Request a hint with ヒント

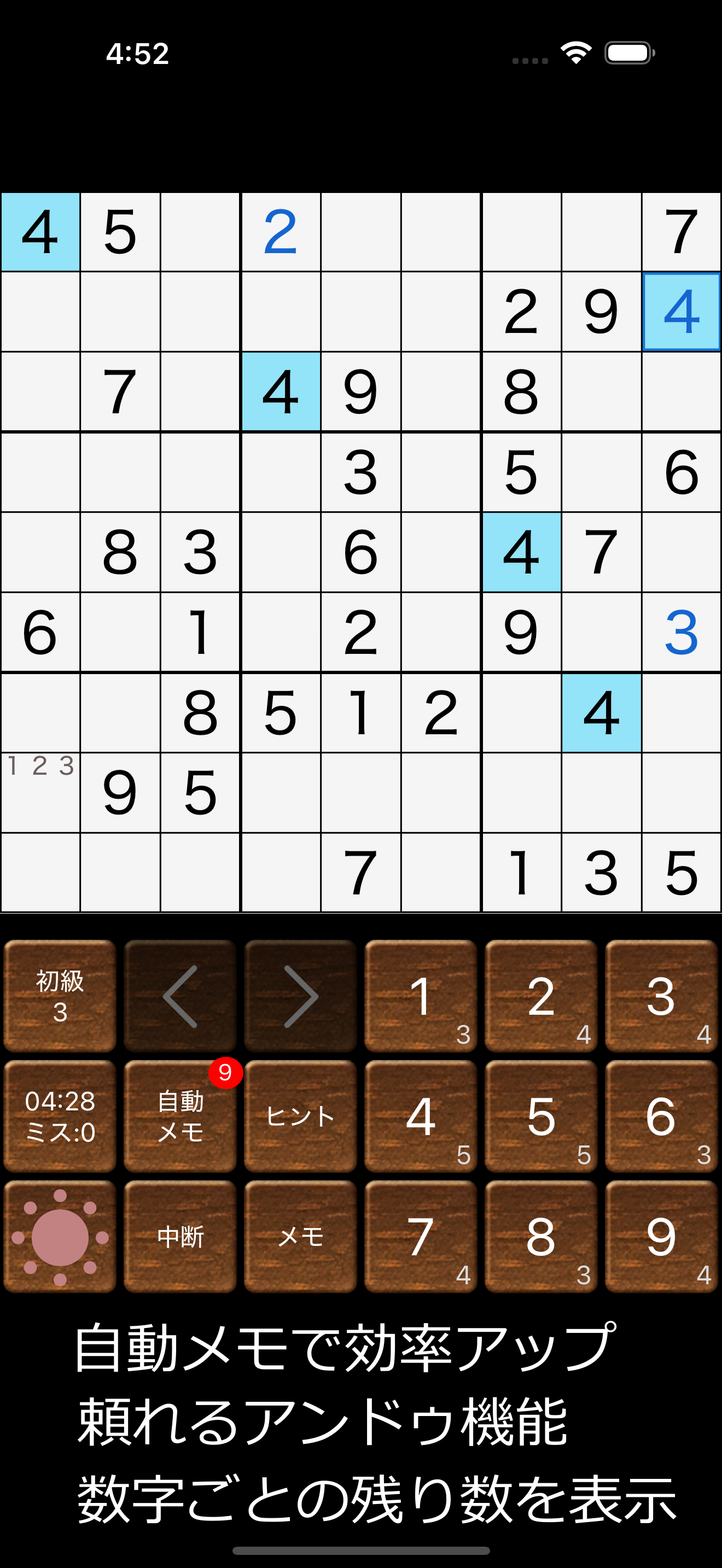pyautogui.click(x=300, y=1116)
